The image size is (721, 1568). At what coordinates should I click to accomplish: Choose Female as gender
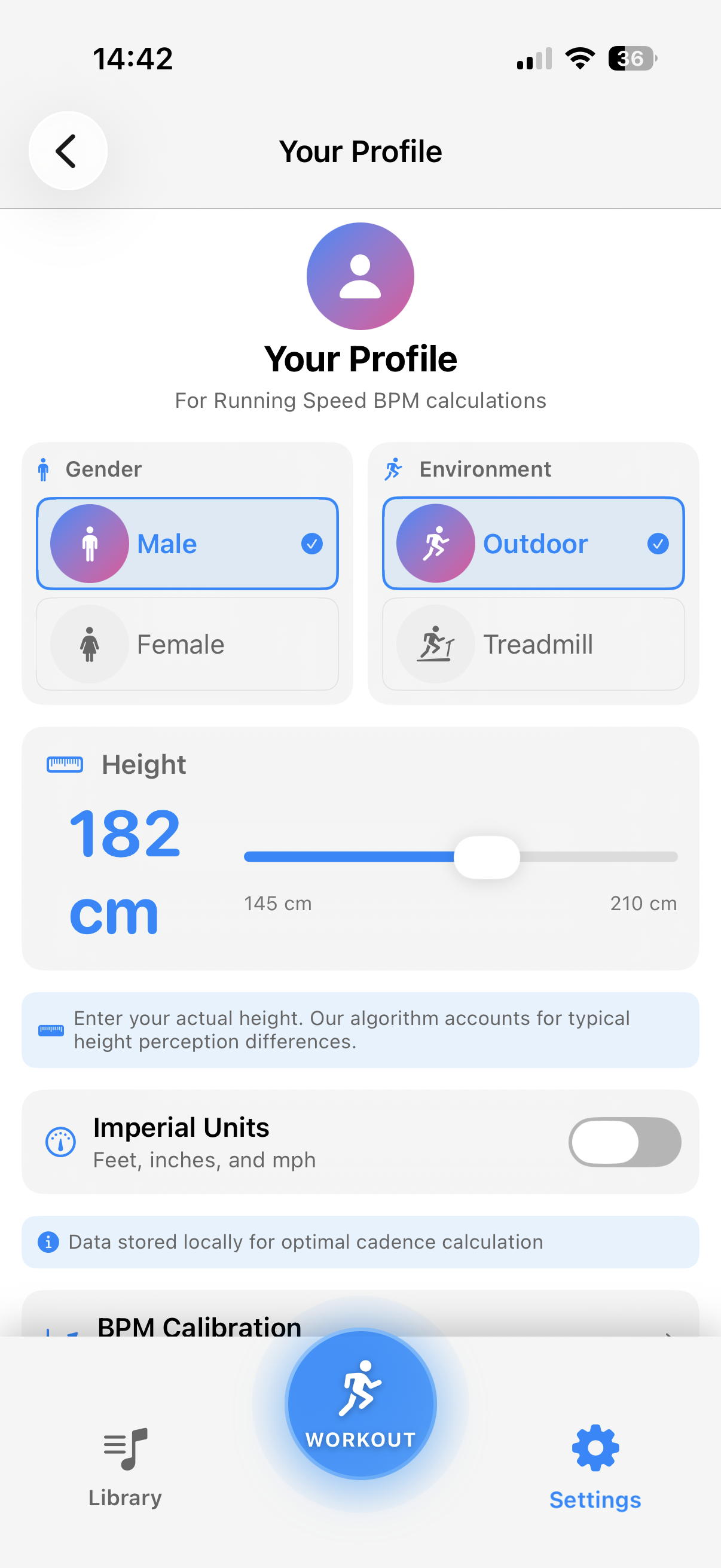187,644
